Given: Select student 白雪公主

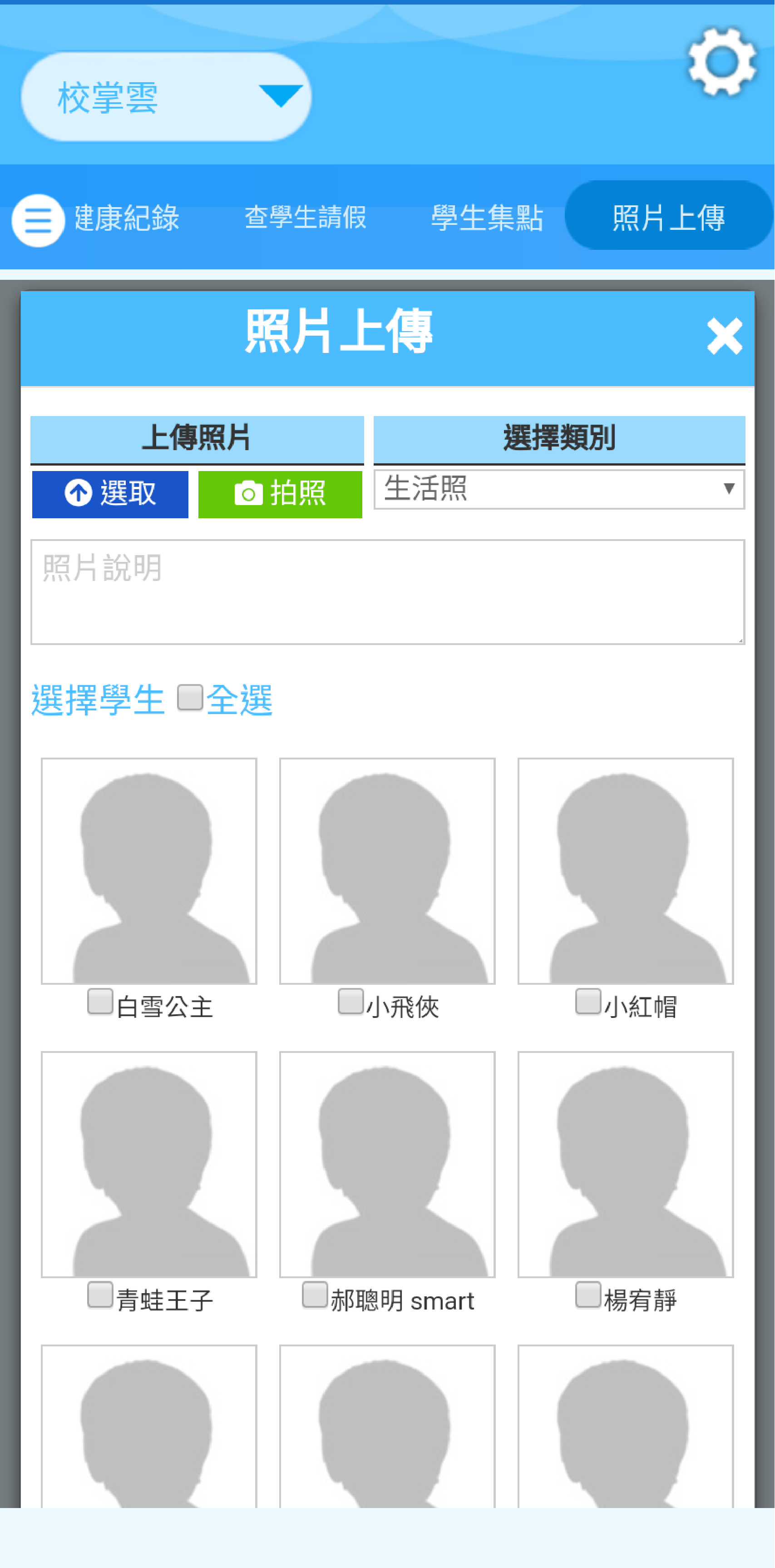Looking at the screenshot, I should point(100,1001).
